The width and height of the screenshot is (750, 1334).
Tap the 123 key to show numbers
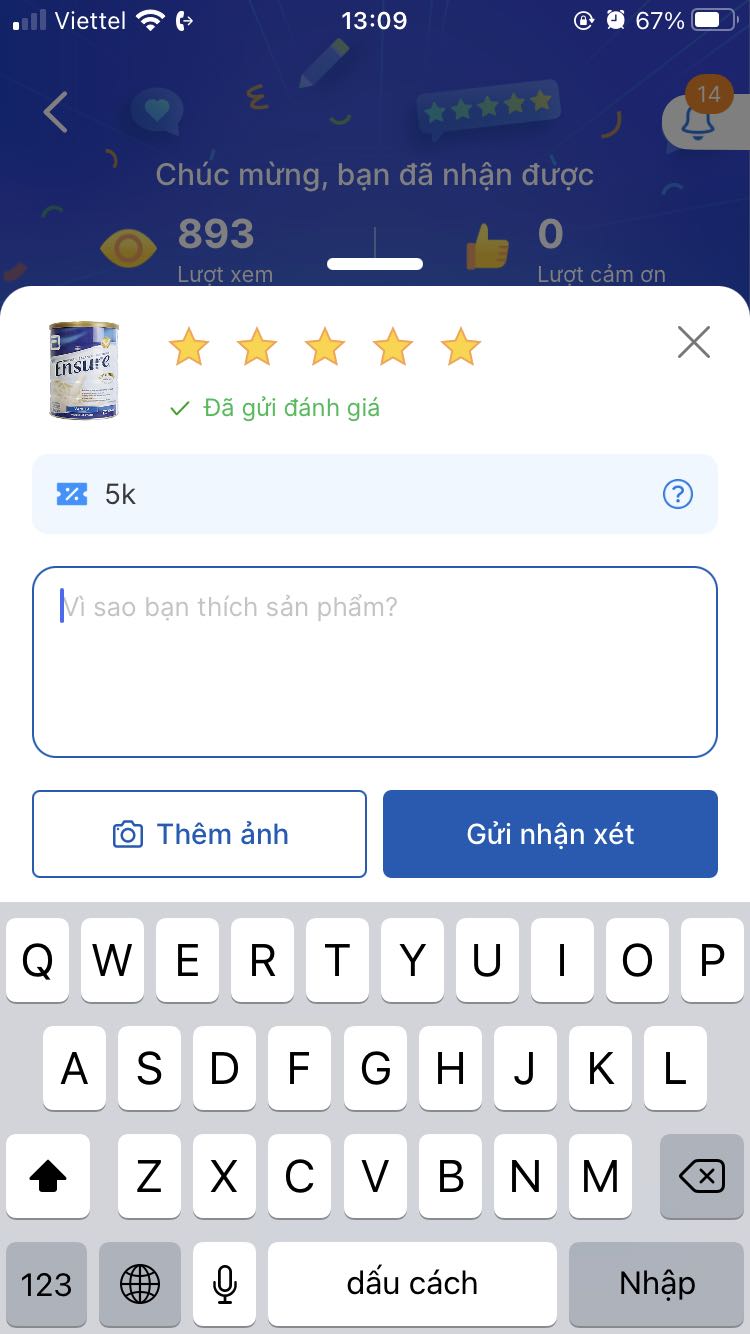point(47,1284)
